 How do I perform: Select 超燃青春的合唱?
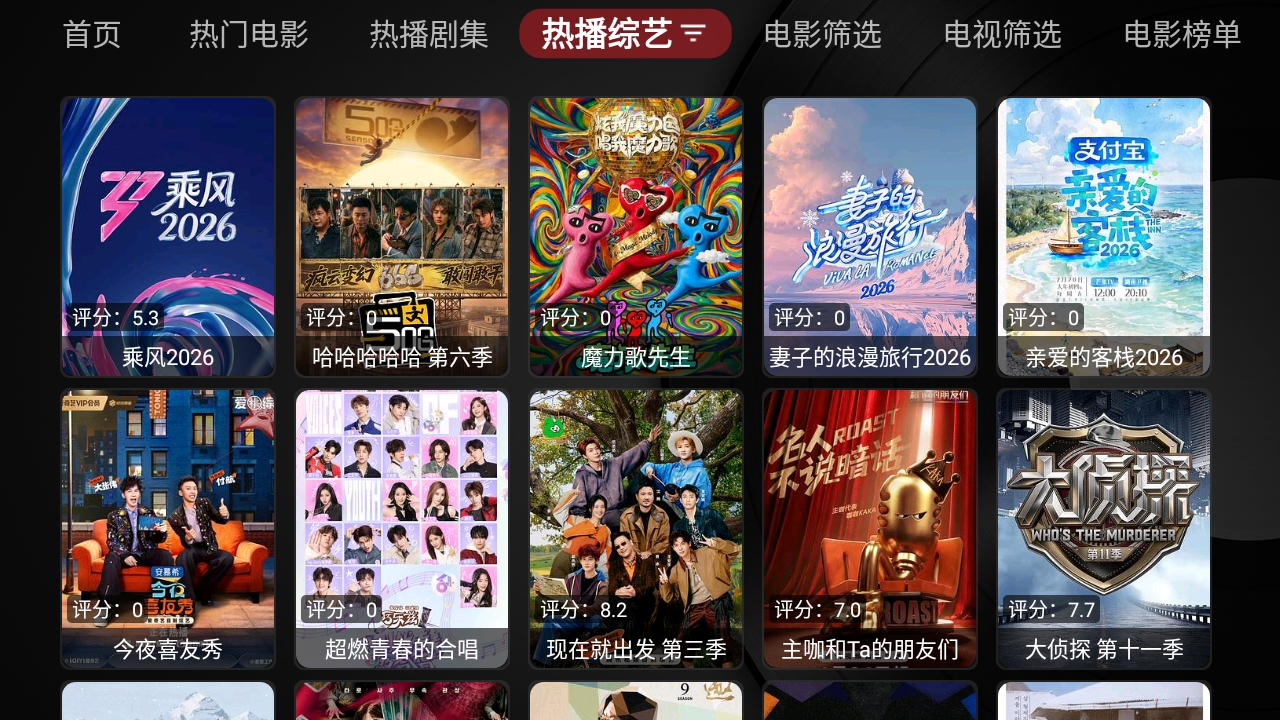click(402, 528)
